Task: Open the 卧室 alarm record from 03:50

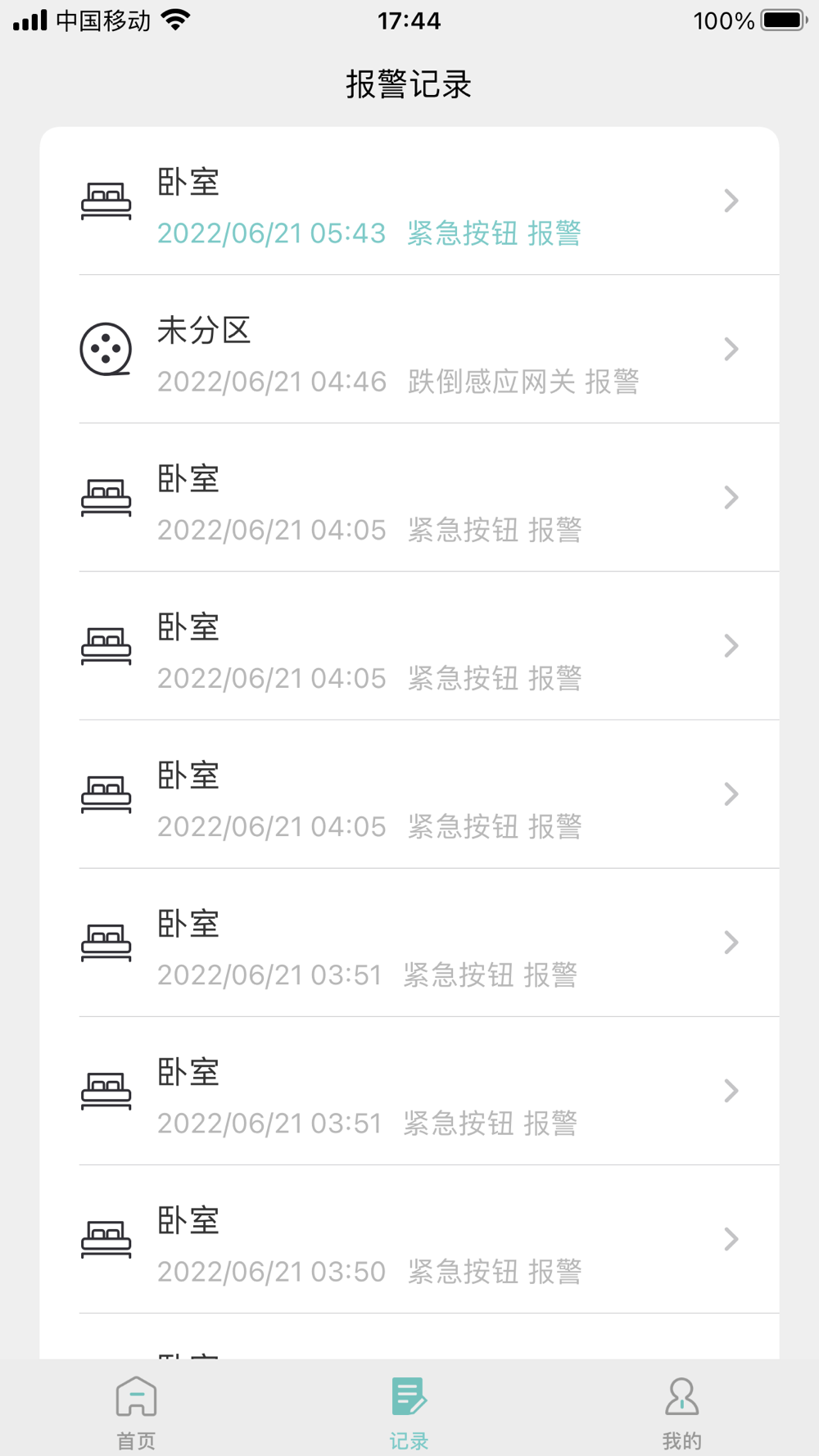Action: [x=409, y=1239]
